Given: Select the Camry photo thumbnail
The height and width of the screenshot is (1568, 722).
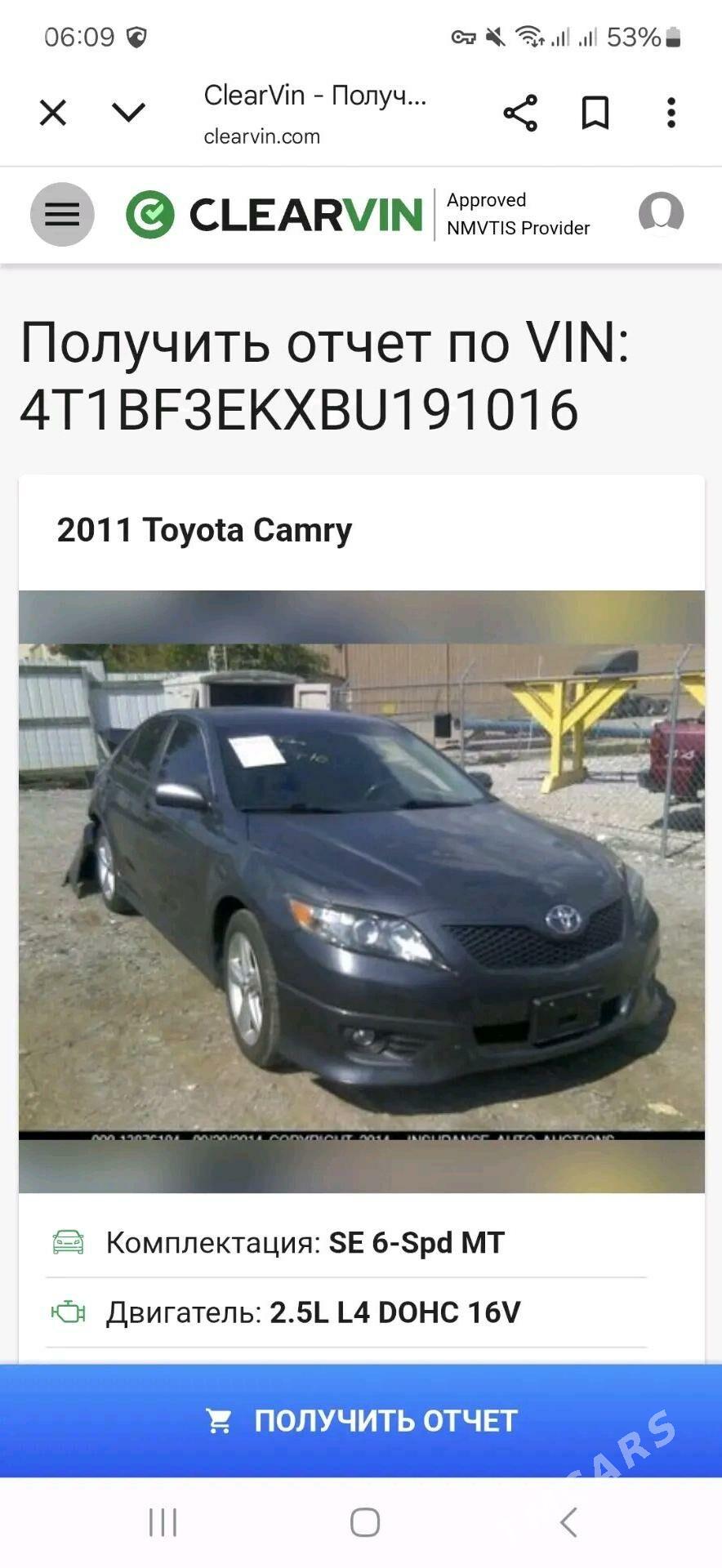Looking at the screenshot, I should pos(361,890).
